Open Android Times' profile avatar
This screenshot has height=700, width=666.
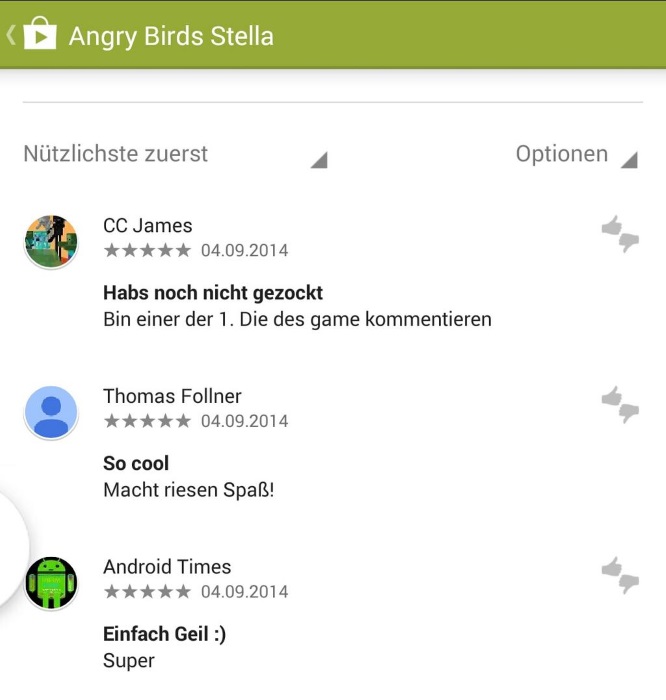tap(50, 583)
